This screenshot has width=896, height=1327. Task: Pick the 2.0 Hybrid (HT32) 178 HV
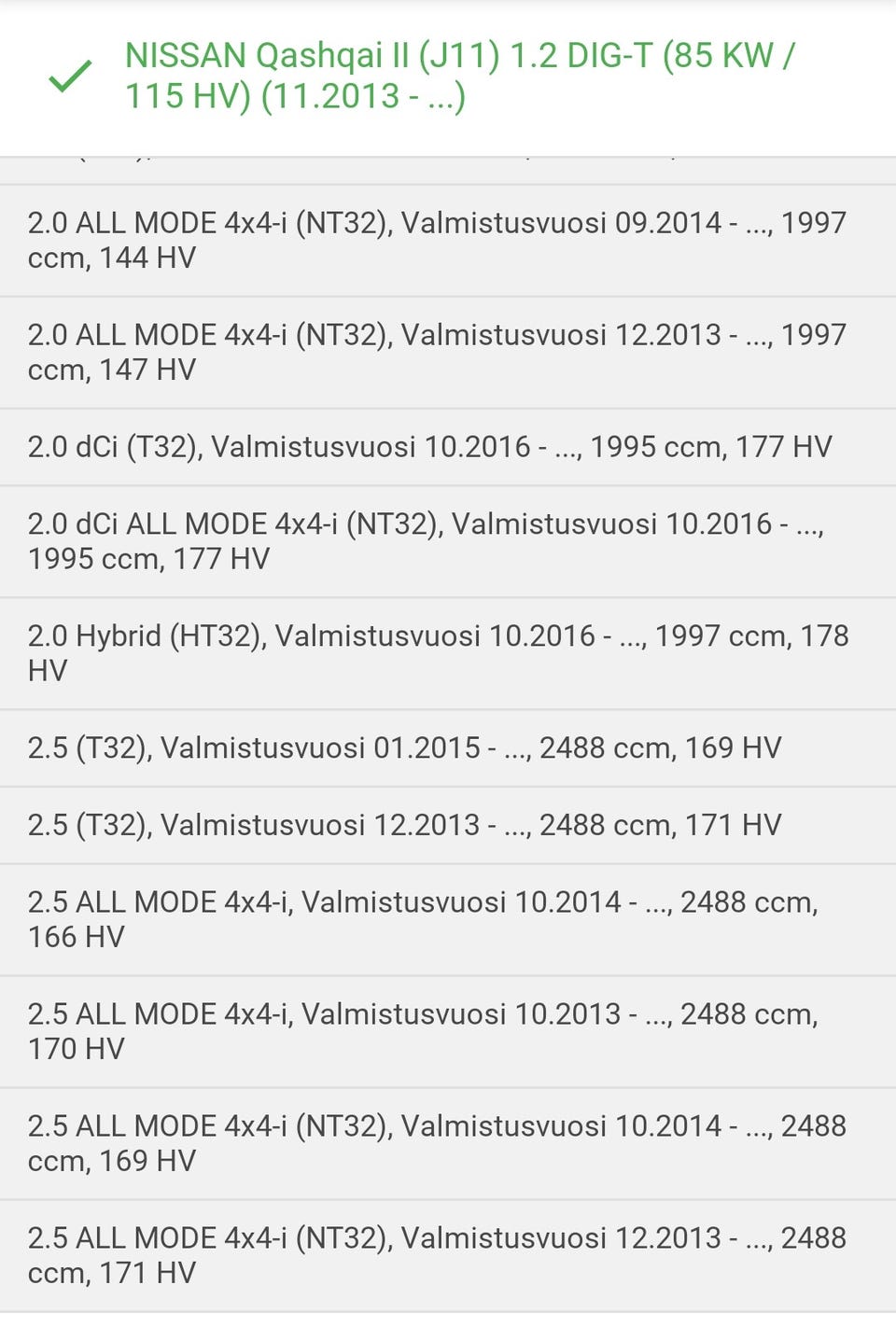[437, 653]
